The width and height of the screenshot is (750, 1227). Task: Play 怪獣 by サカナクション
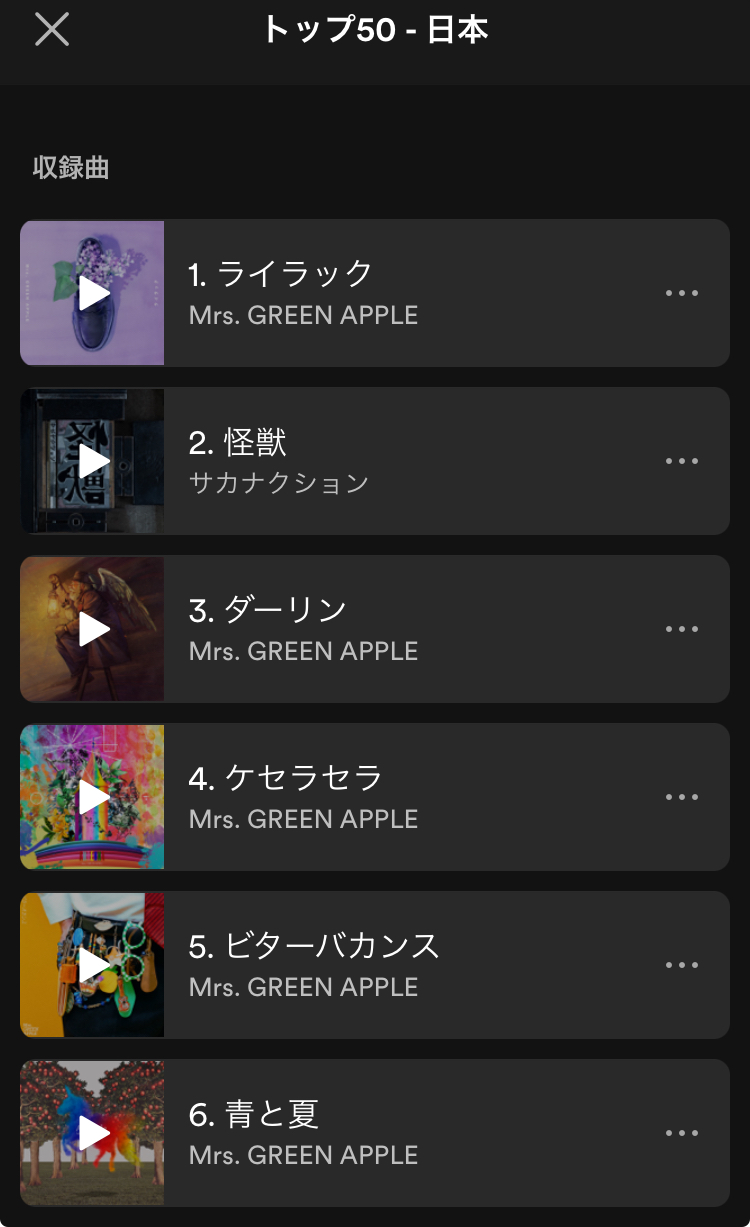[93, 461]
